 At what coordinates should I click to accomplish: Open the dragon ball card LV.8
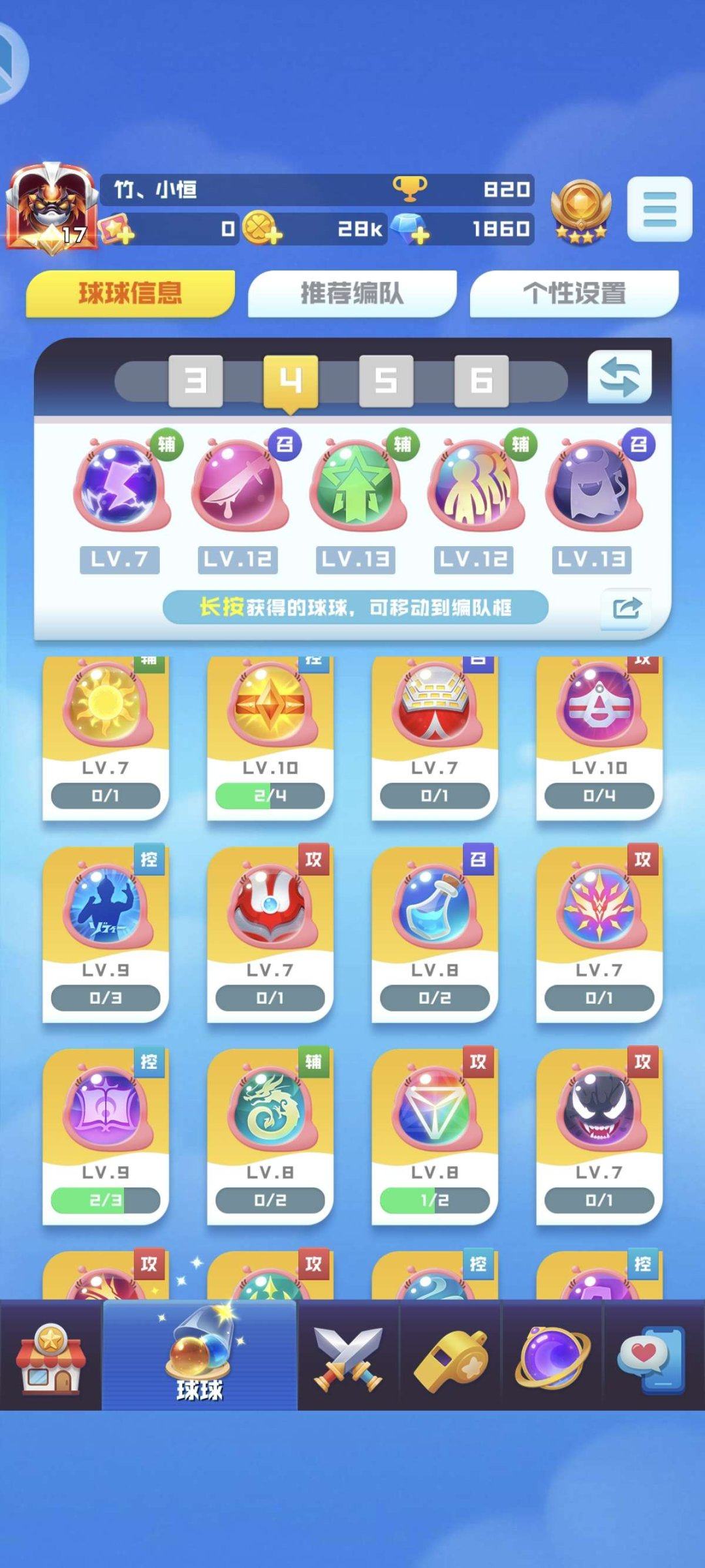pyautogui.click(x=270, y=1135)
